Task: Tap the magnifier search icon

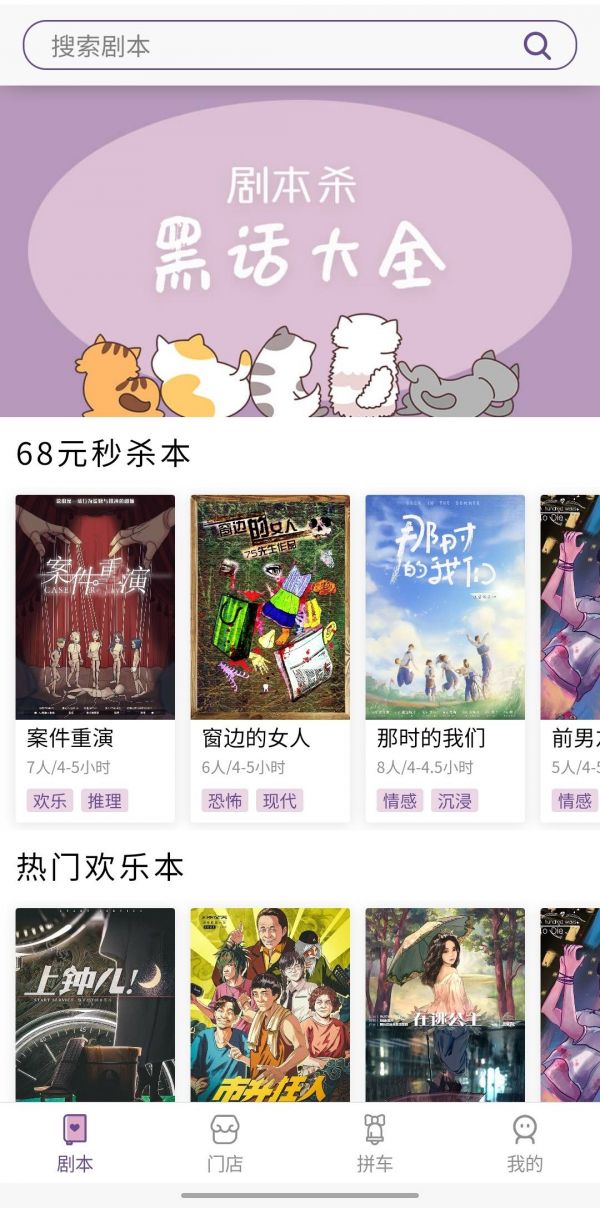Action: coord(537,46)
